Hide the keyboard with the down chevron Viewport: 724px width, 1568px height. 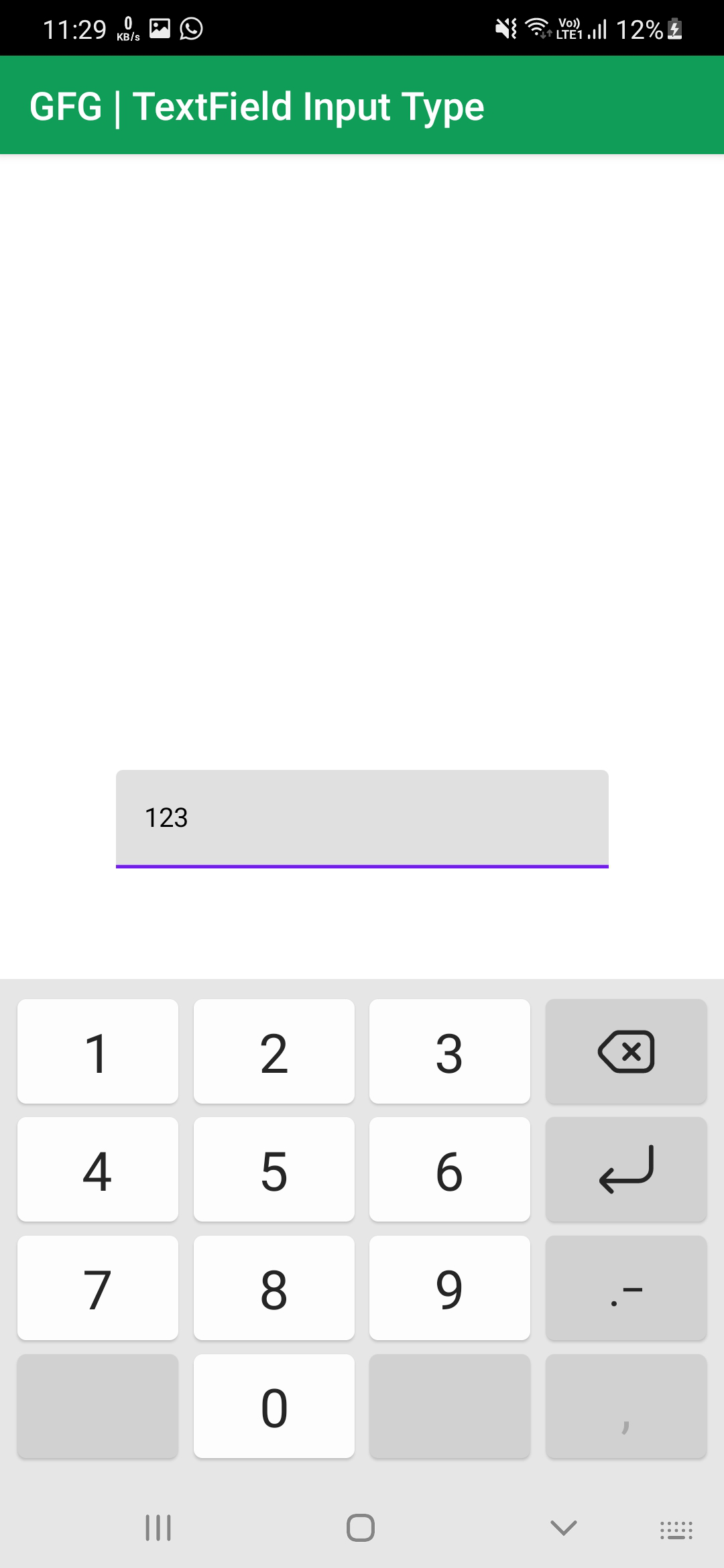[563, 1528]
